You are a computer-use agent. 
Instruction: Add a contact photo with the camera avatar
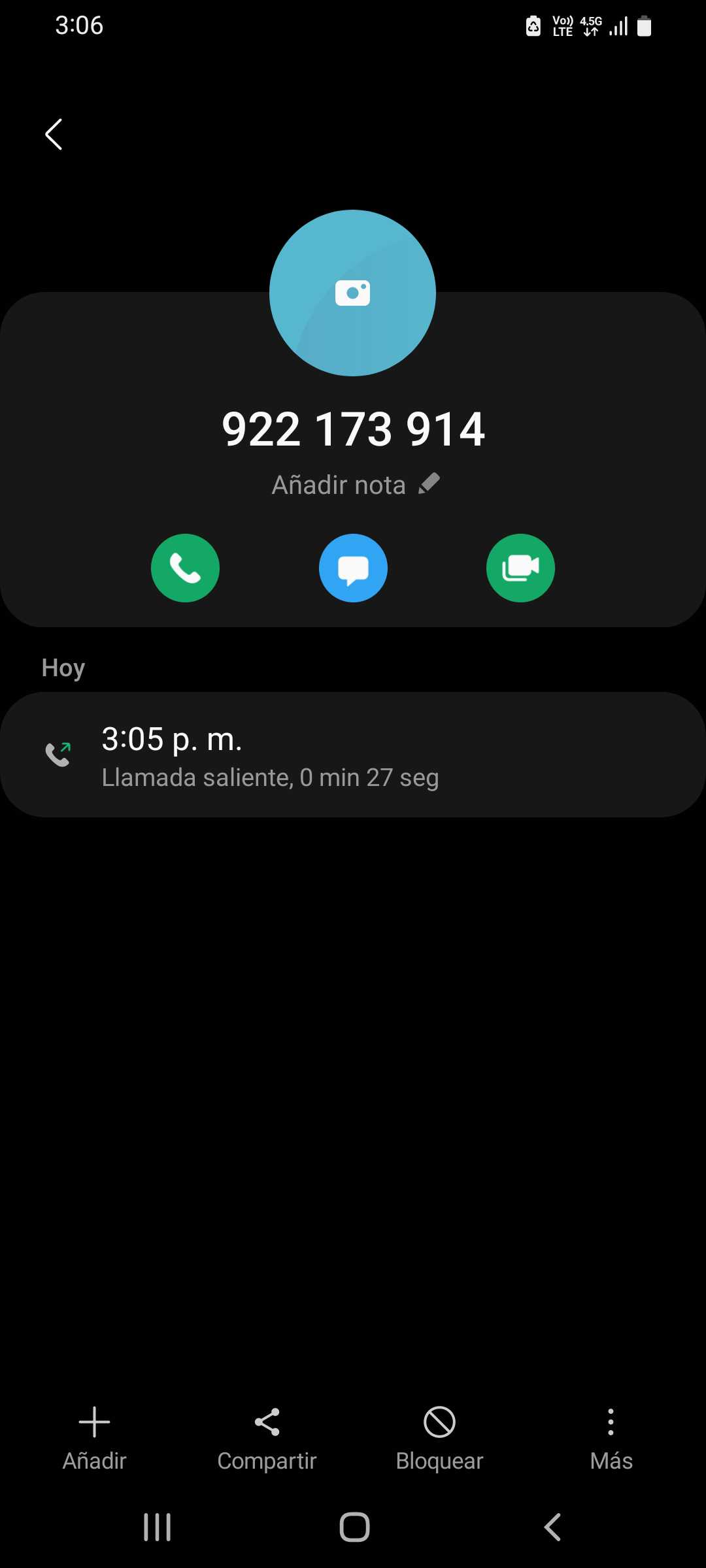coord(352,293)
